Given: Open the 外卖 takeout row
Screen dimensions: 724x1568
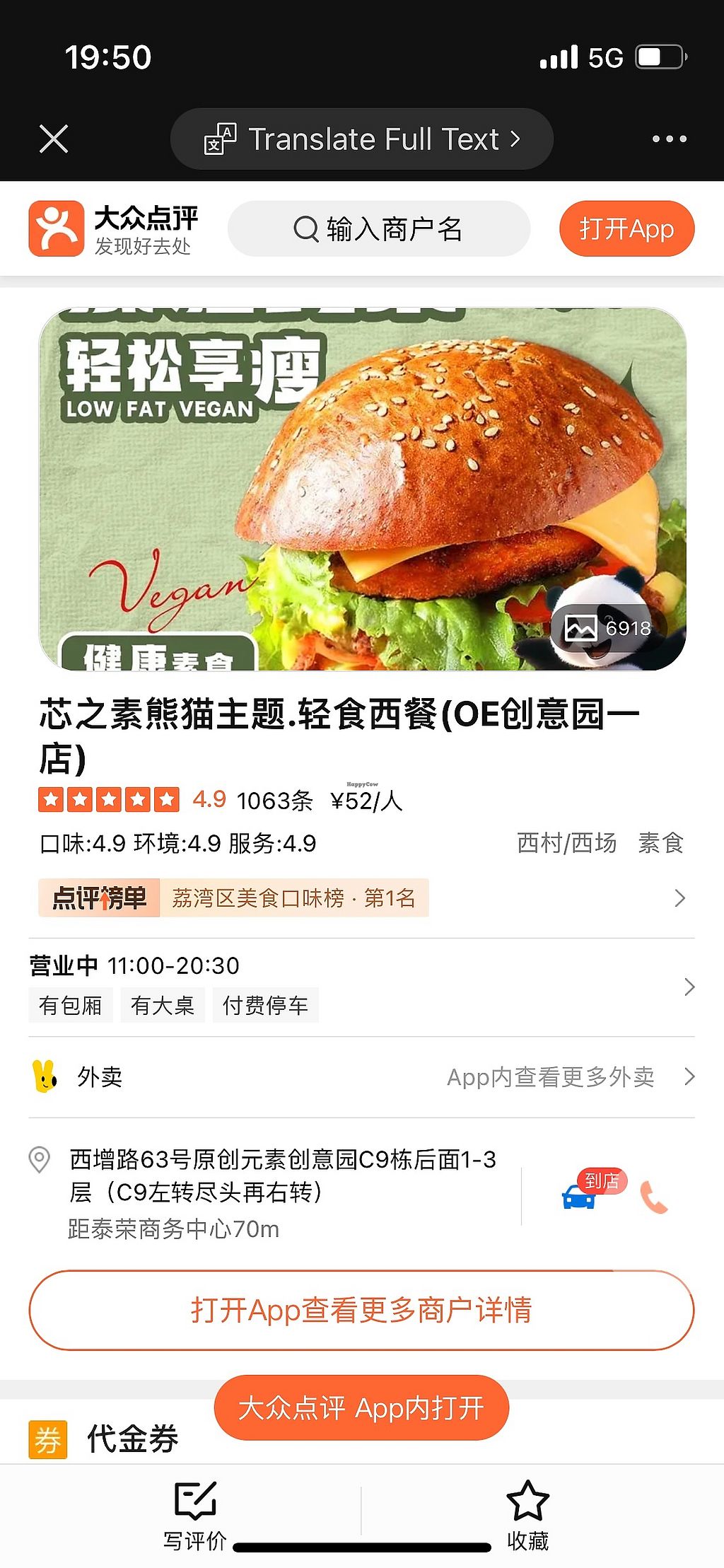Looking at the screenshot, I should point(361,1077).
